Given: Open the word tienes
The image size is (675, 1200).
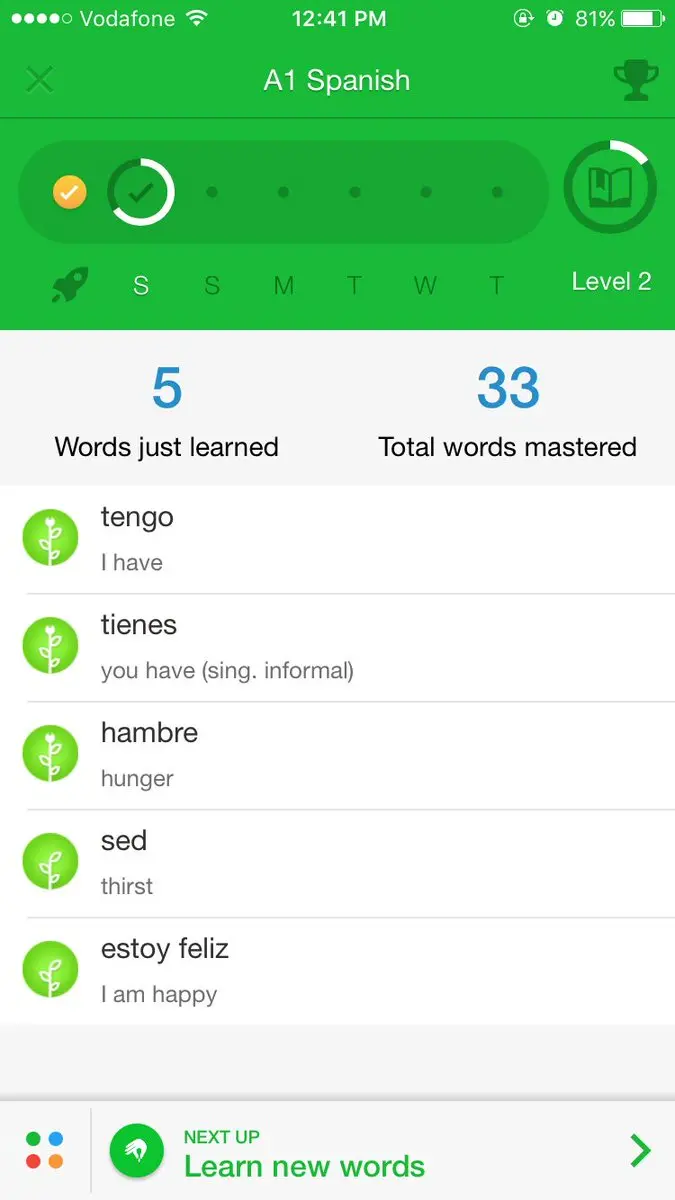Looking at the screenshot, I should tap(337, 647).
